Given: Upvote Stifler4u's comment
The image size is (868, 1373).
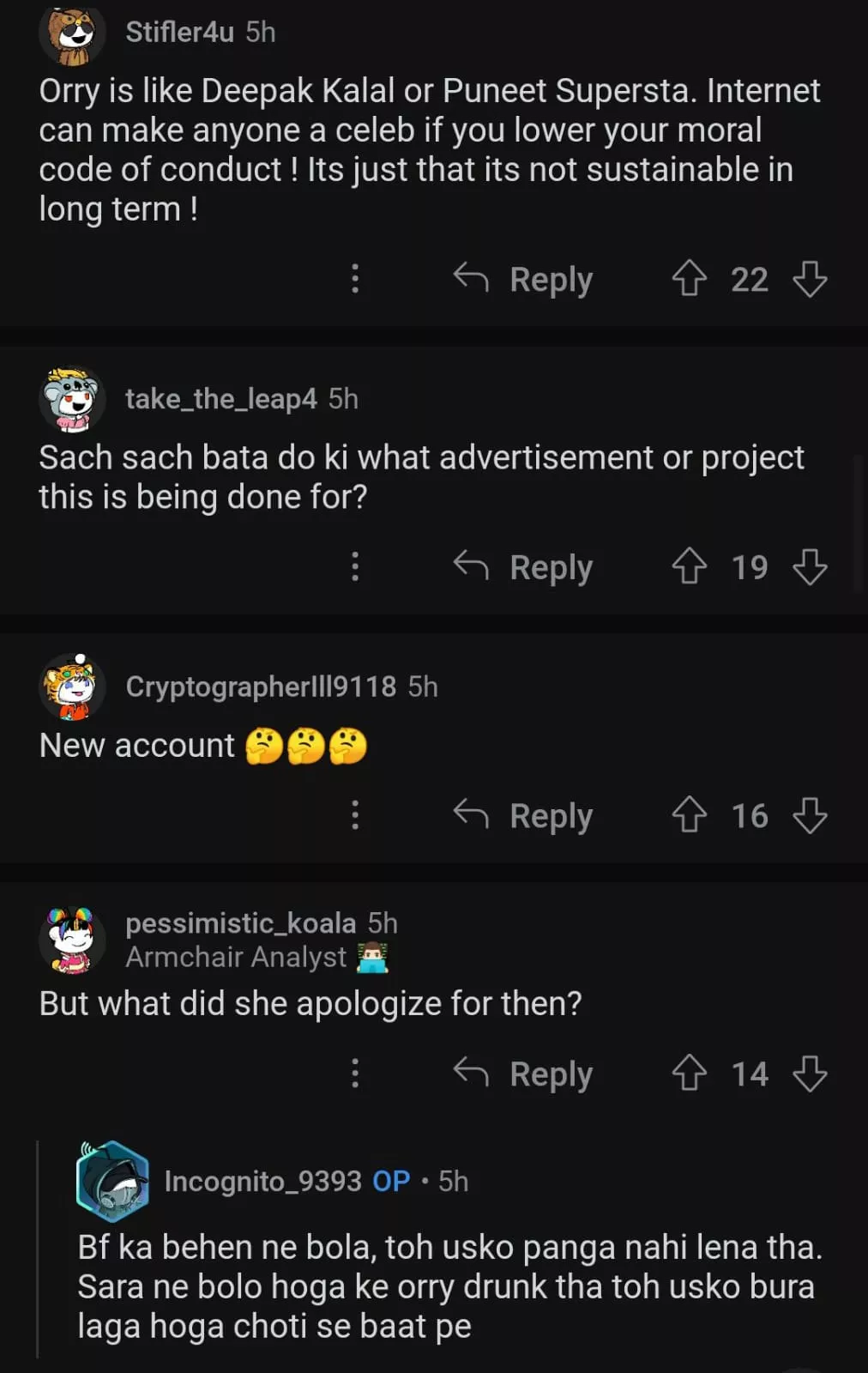Looking at the screenshot, I should point(689,279).
